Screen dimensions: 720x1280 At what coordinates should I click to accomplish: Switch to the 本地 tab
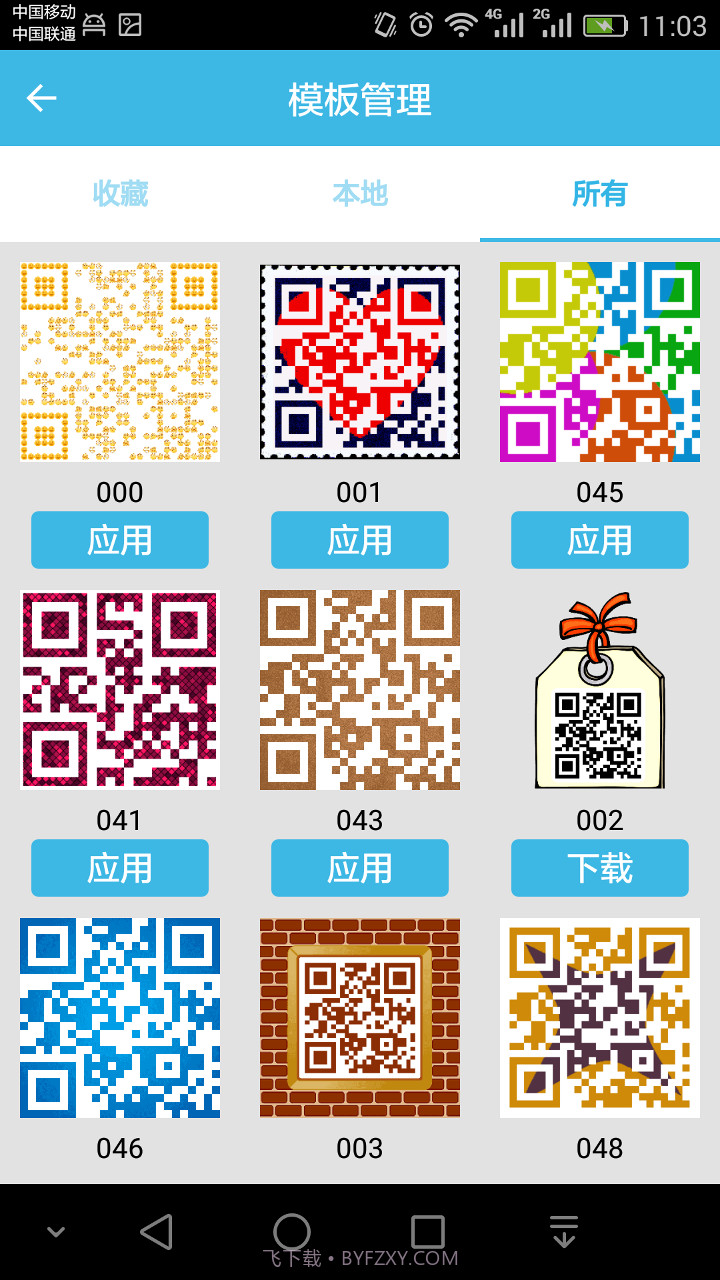click(359, 195)
